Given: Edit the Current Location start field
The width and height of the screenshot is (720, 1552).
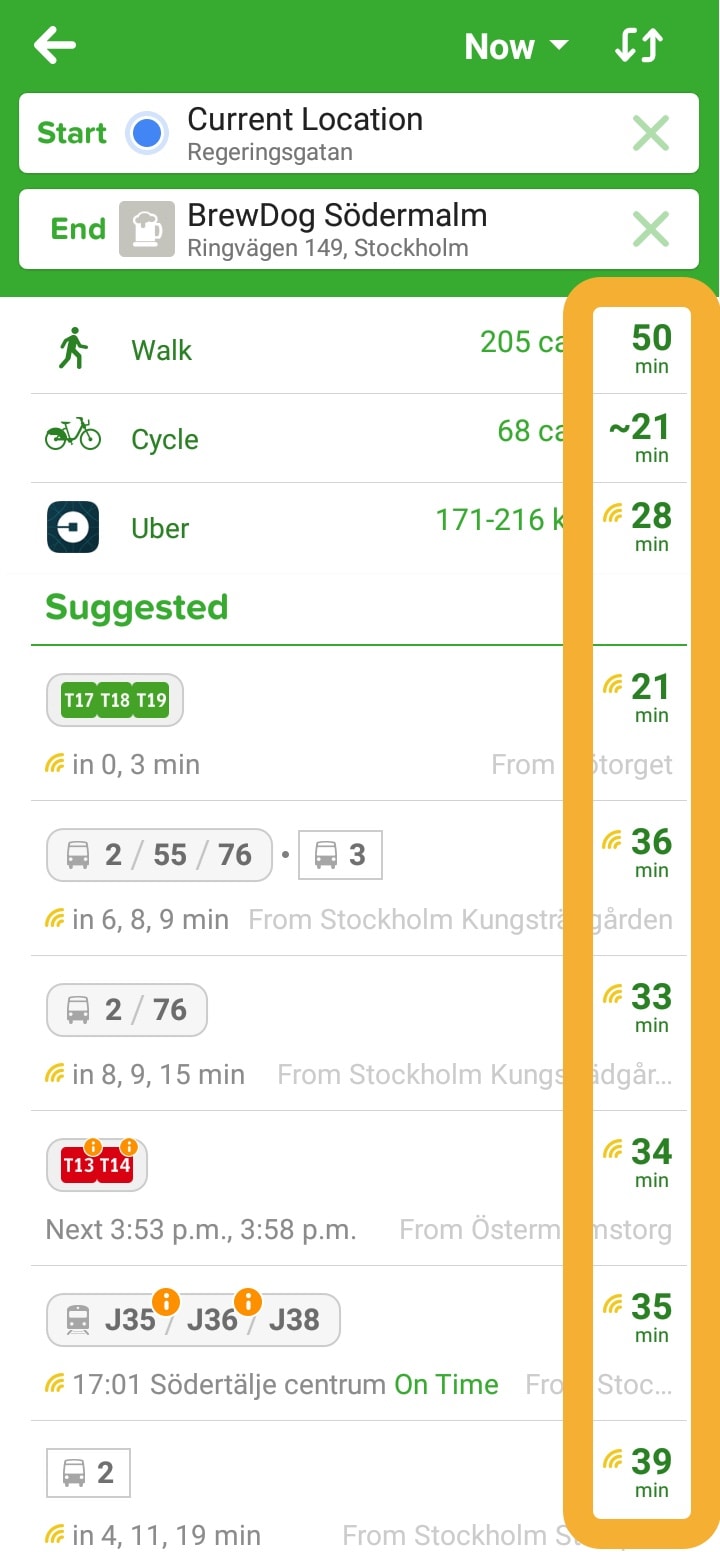Looking at the screenshot, I should pos(359,133).
